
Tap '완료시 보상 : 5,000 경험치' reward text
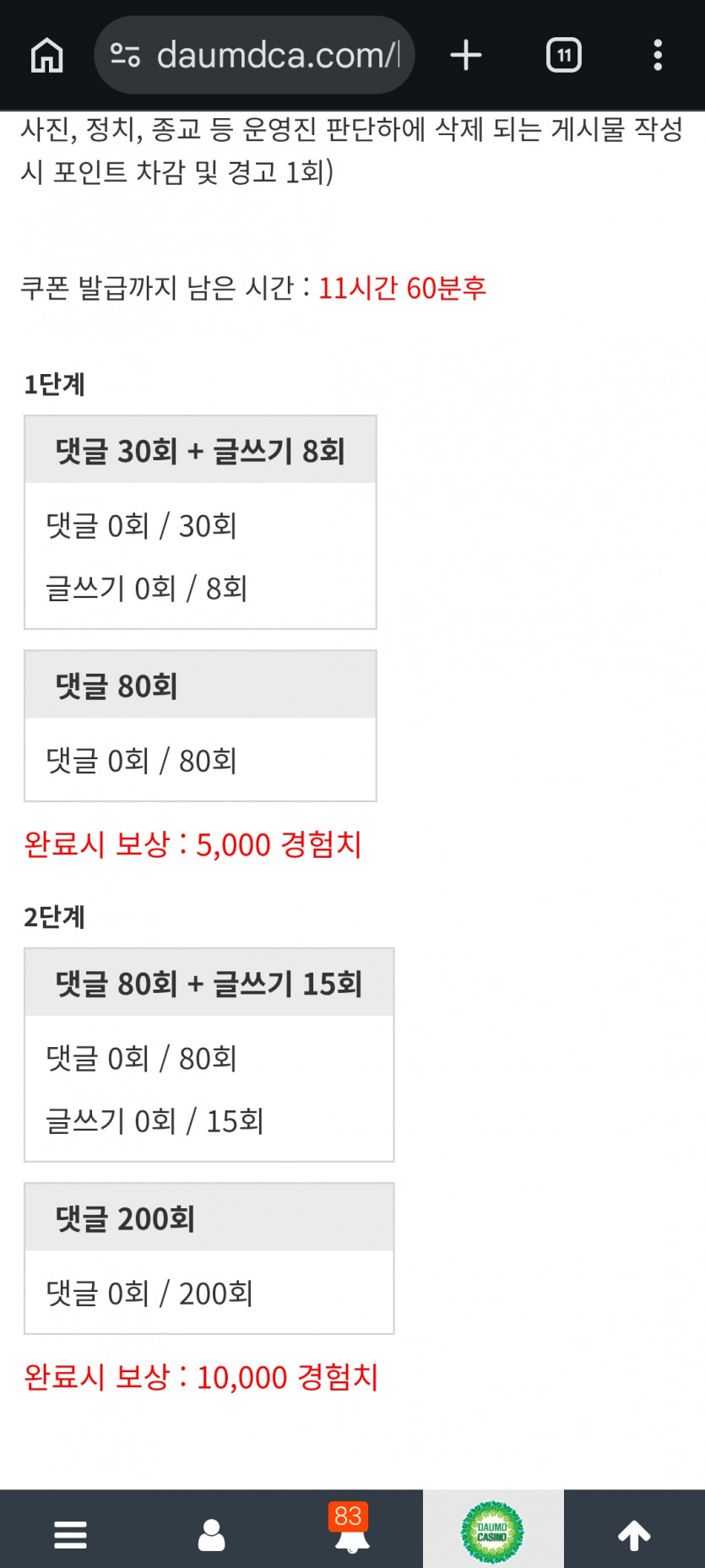click(193, 844)
